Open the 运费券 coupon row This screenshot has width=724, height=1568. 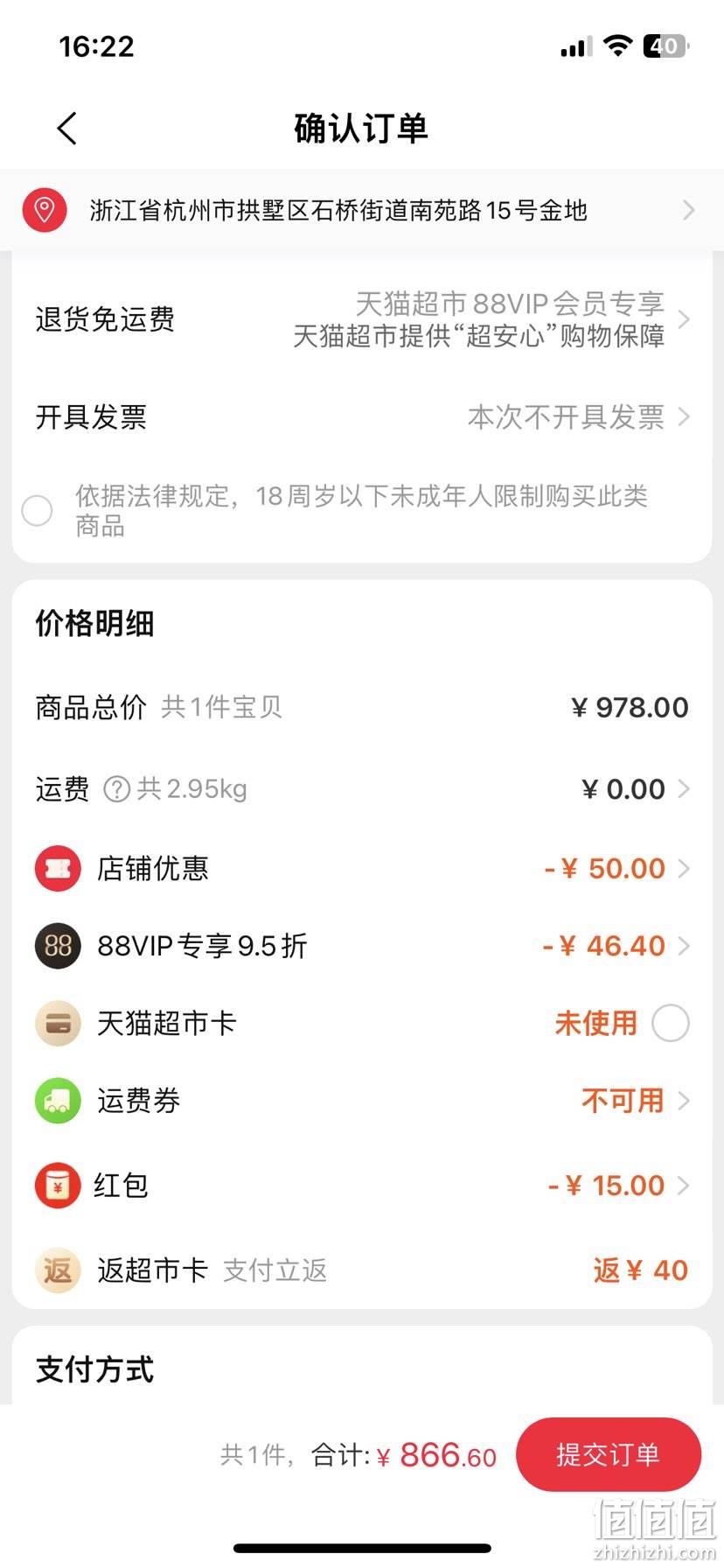point(362,1100)
